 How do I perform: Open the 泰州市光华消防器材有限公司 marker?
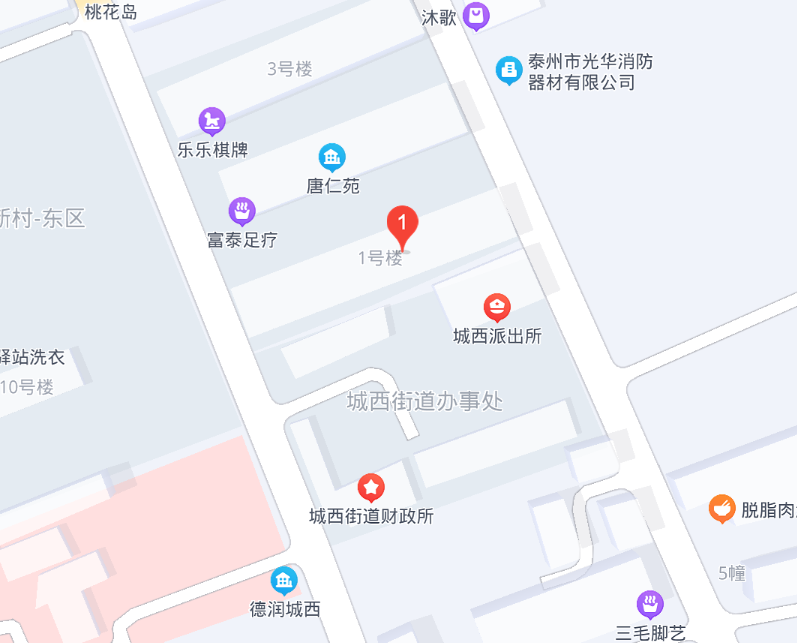(x=510, y=69)
